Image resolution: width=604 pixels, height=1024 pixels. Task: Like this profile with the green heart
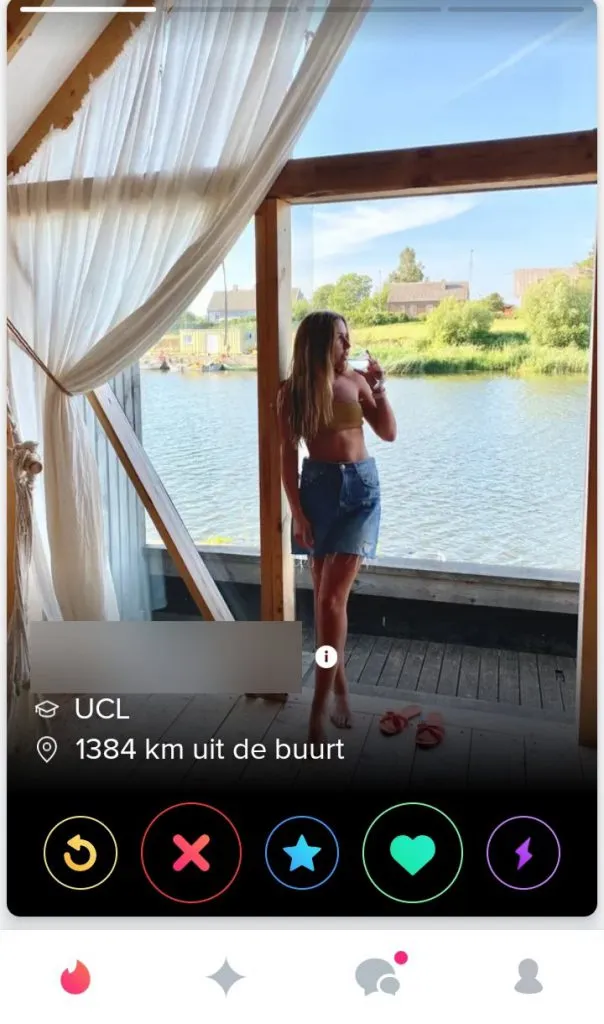[412, 853]
